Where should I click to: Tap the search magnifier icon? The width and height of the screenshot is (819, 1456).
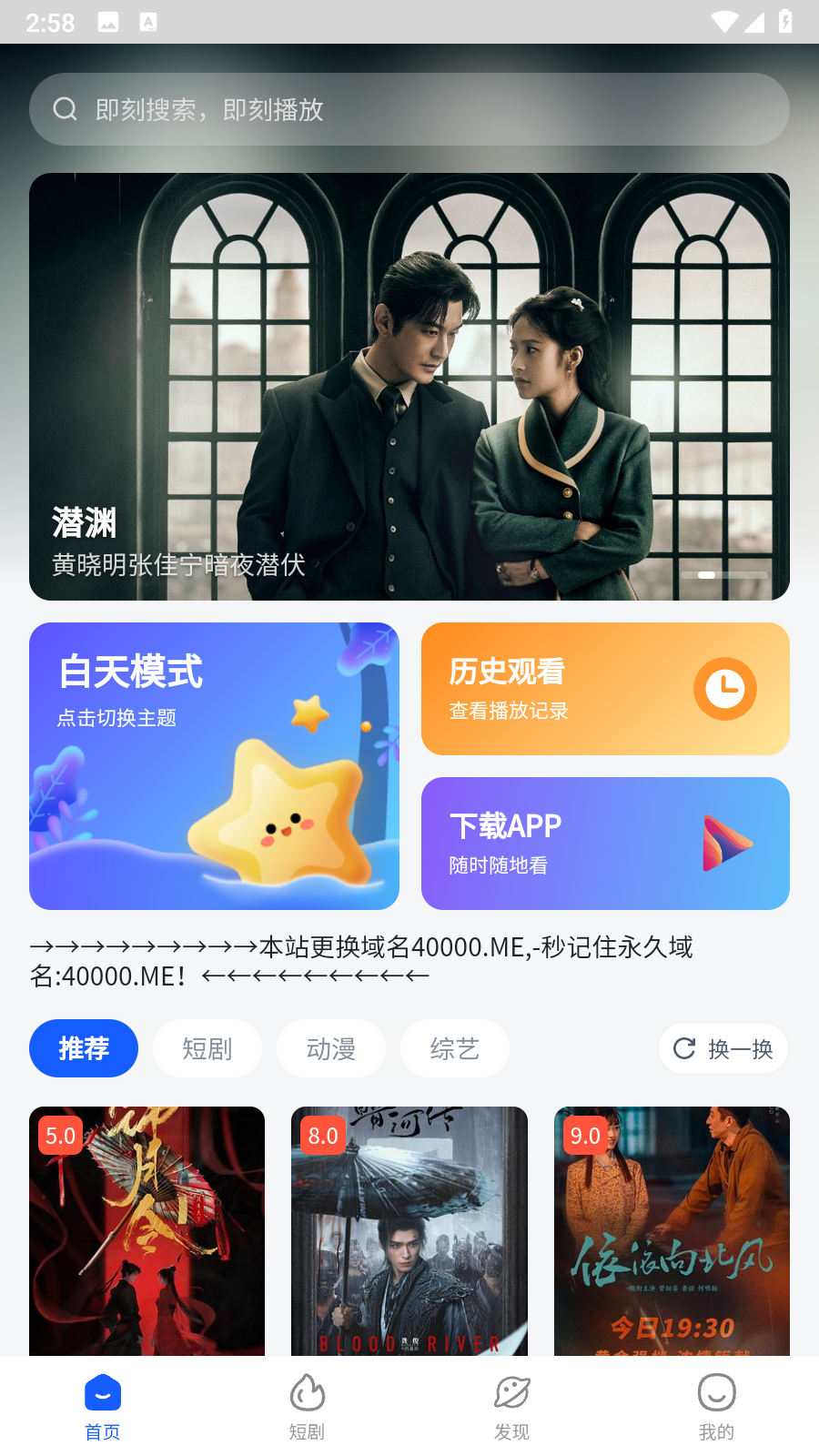(64, 108)
